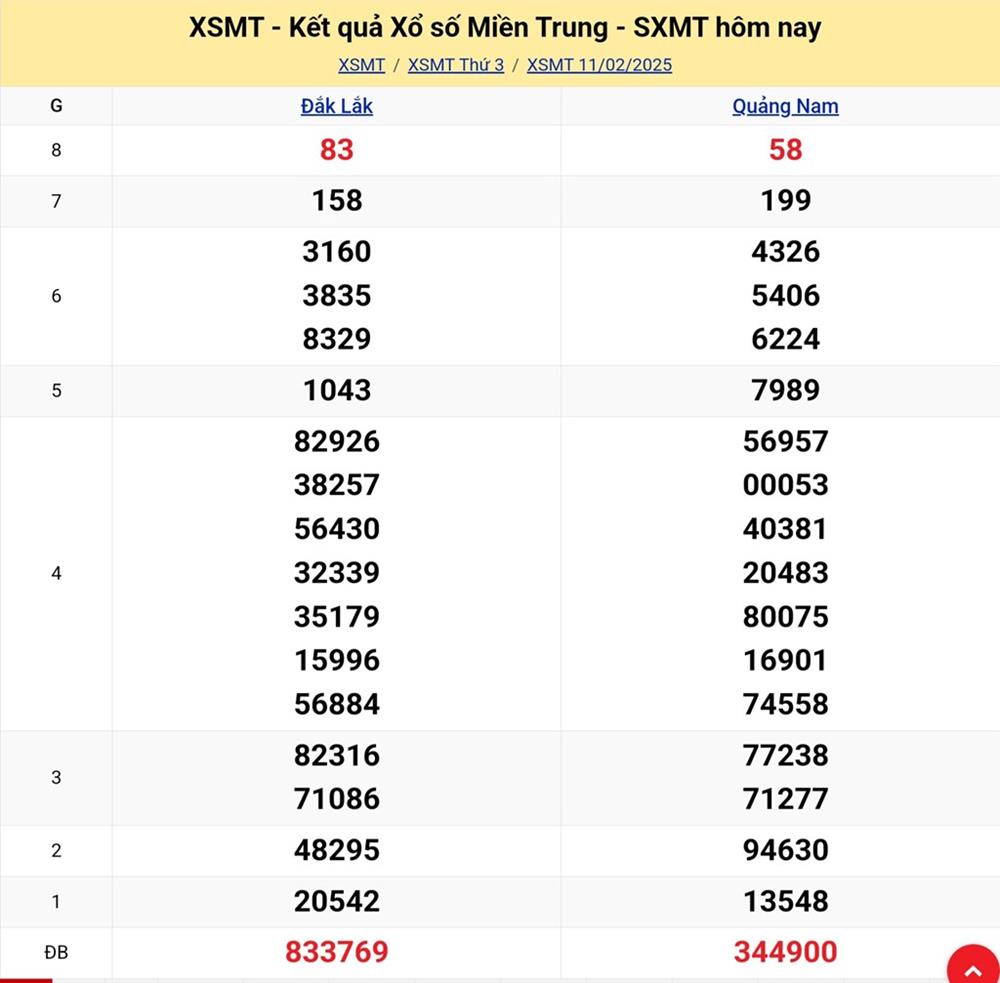Open the Quảng Nam province link
Viewport: 1000px width, 983px height.
pyautogui.click(x=785, y=106)
